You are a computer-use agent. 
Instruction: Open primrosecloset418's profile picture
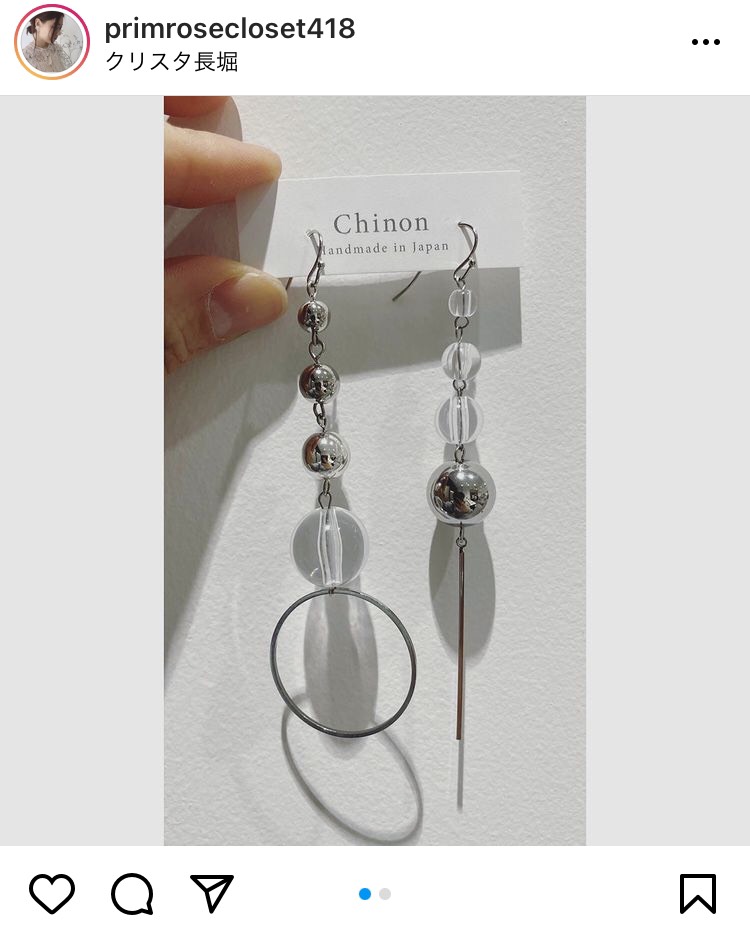[x=52, y=43]
